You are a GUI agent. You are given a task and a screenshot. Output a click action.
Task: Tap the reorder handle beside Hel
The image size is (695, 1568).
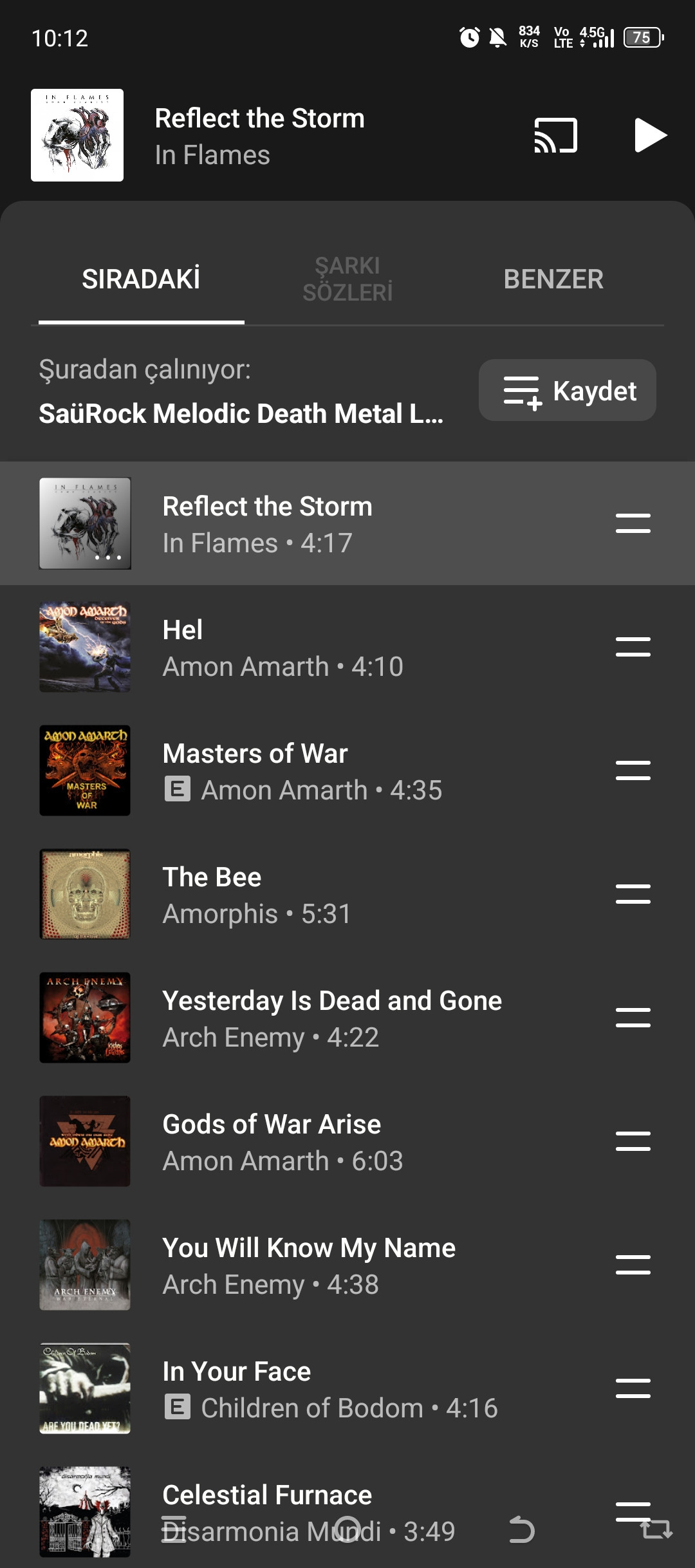[x=633, y=647]
